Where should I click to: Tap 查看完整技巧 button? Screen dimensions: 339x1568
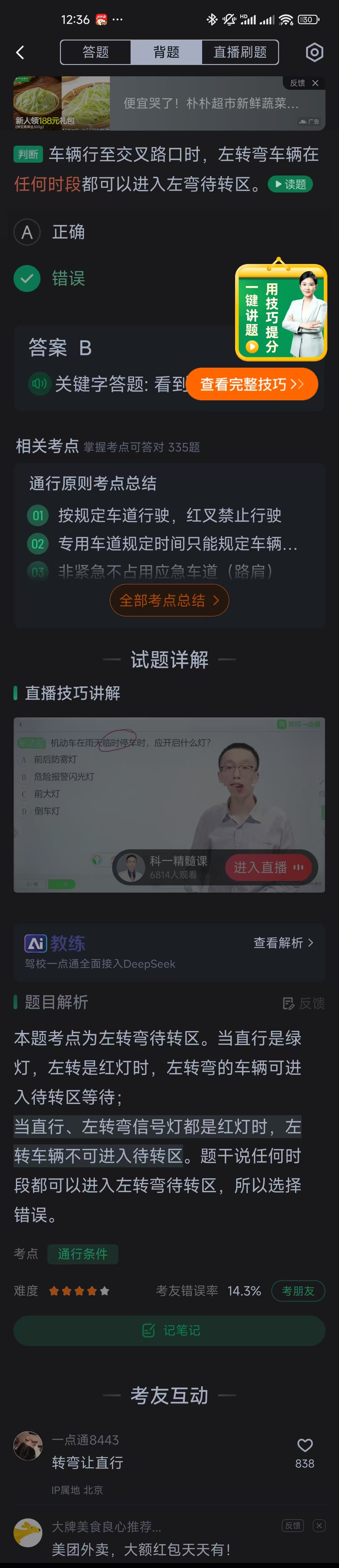[251, 384]
